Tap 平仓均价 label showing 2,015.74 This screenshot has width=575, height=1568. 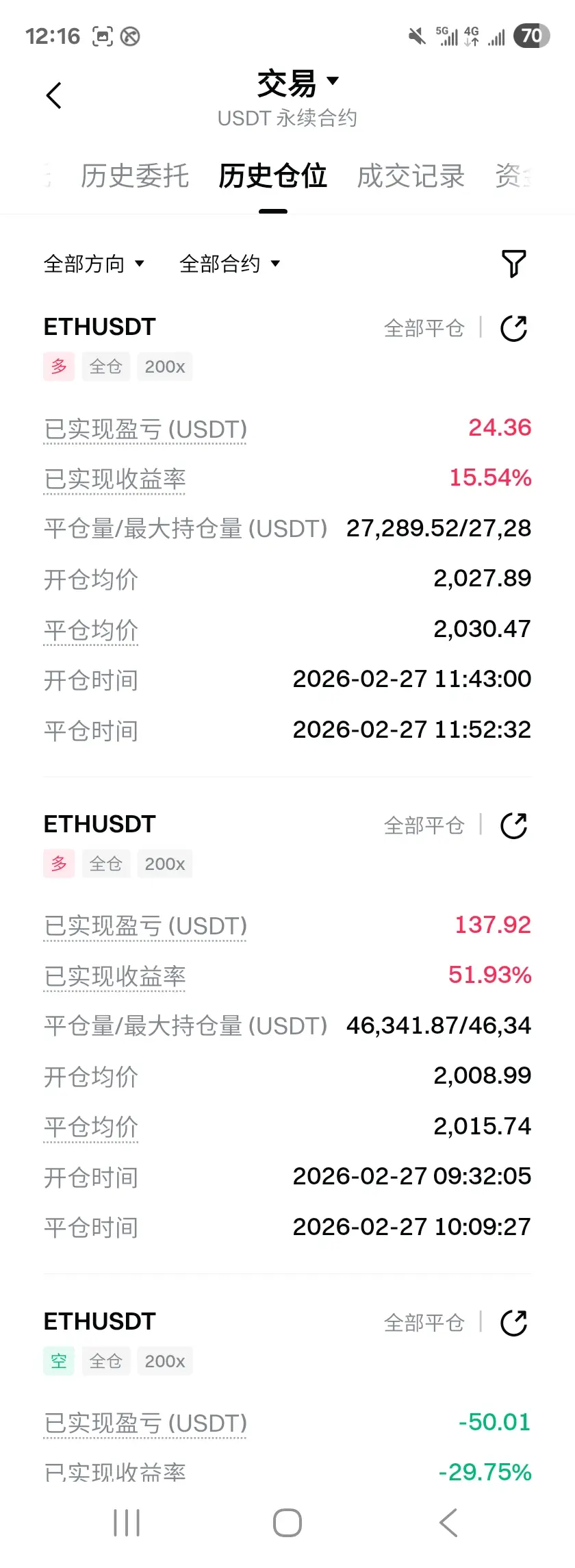pyautogui.click(x=91, y=1127)
